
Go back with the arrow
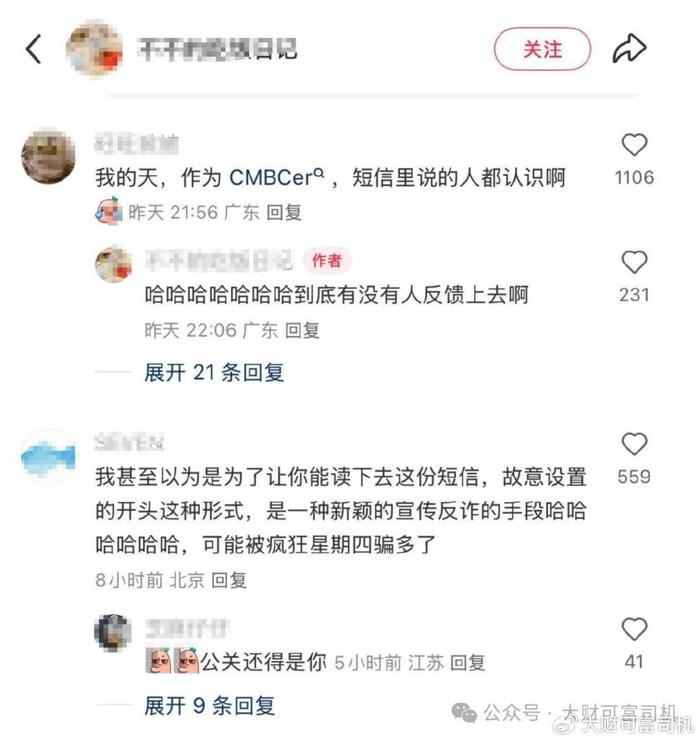[34, 49]
